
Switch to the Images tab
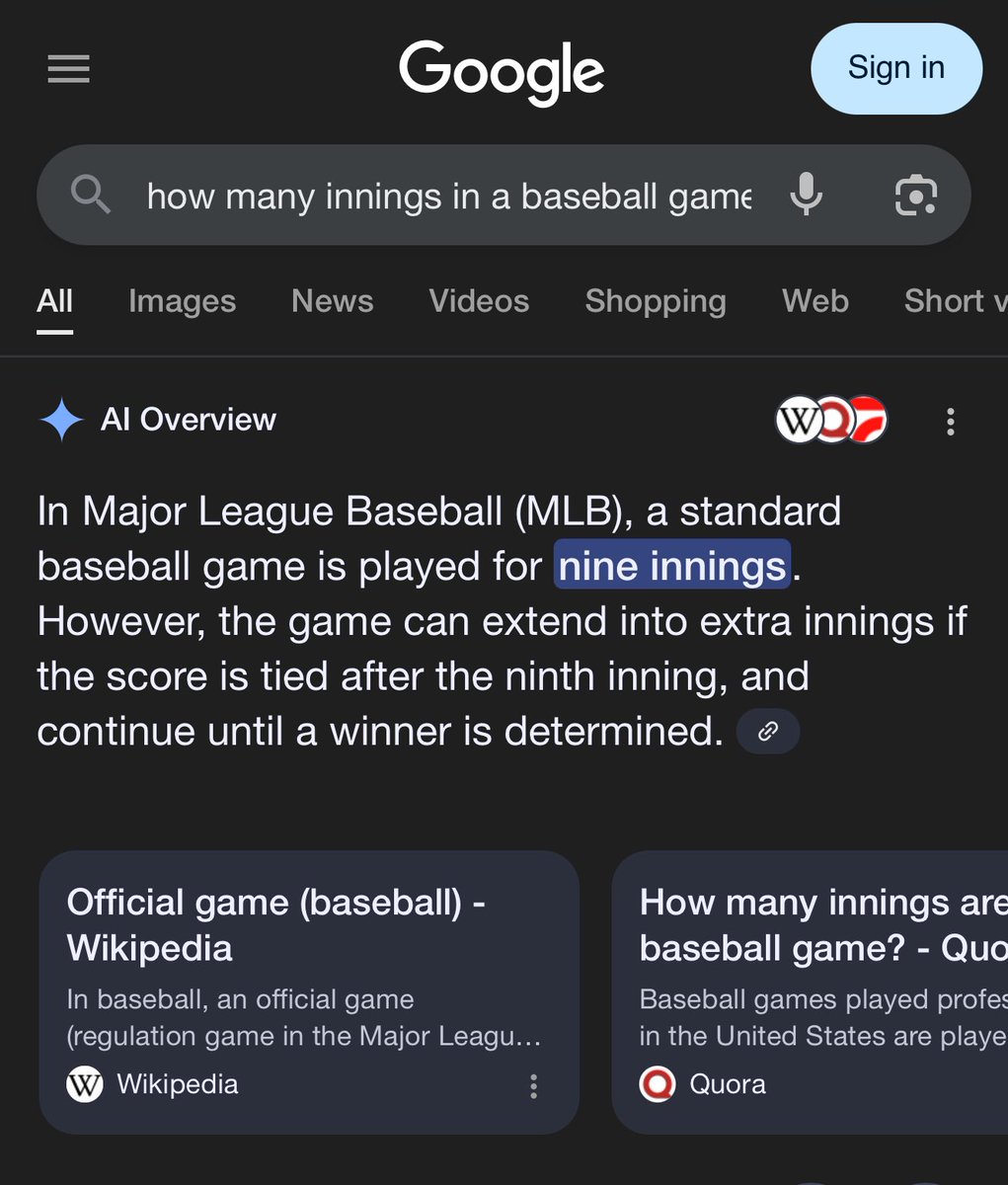pos(183,301)
